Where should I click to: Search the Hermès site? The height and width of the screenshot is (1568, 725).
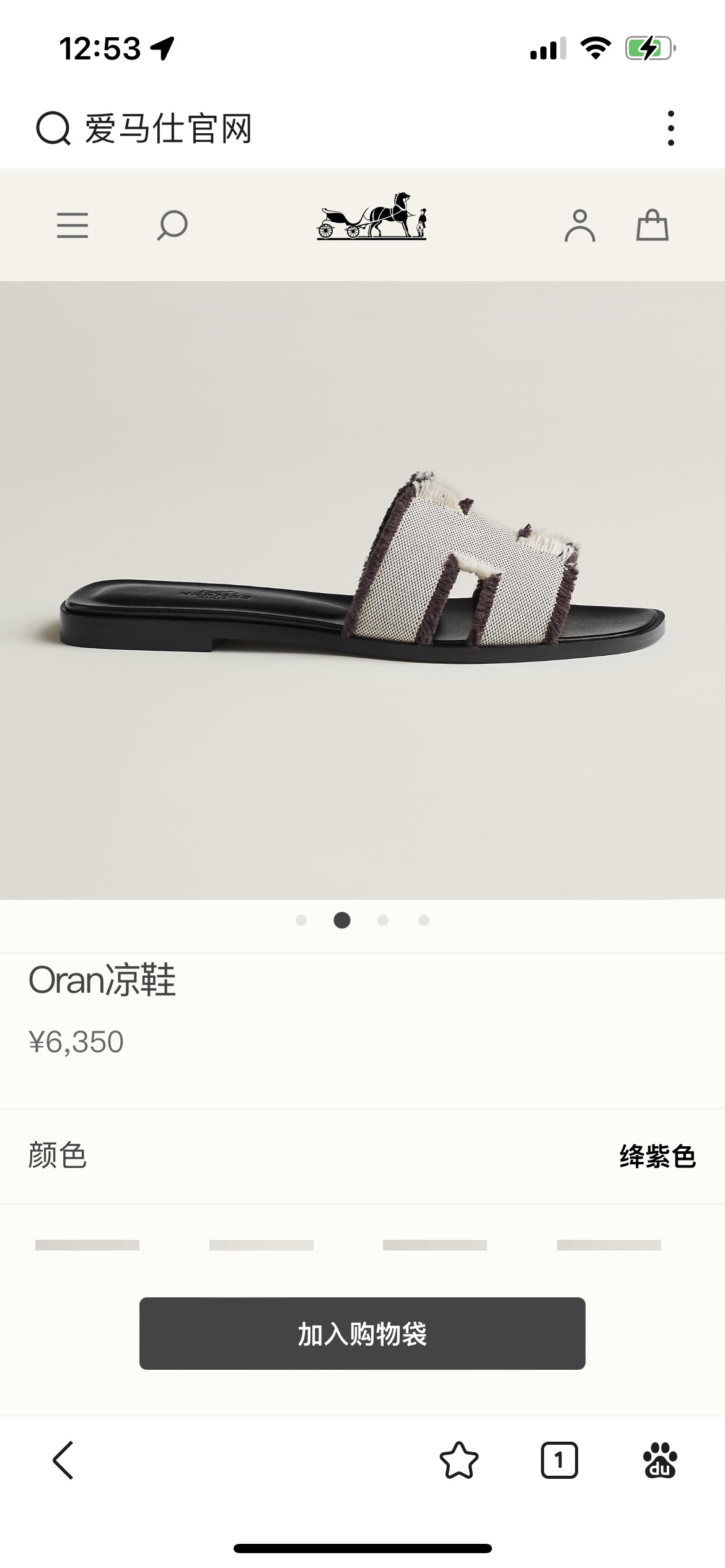tap(172, 225)
